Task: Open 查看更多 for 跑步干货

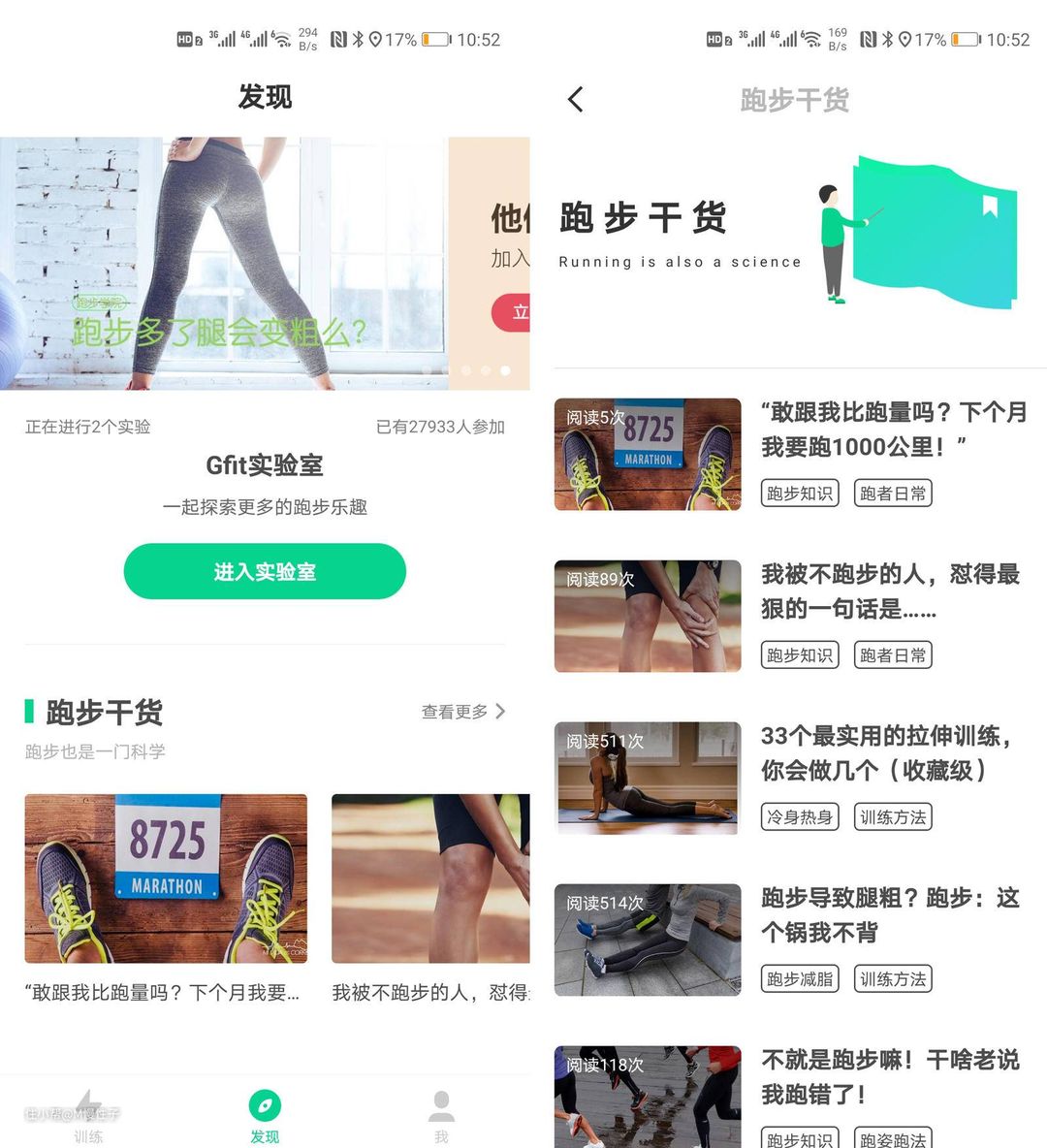Action: point(462,712)
